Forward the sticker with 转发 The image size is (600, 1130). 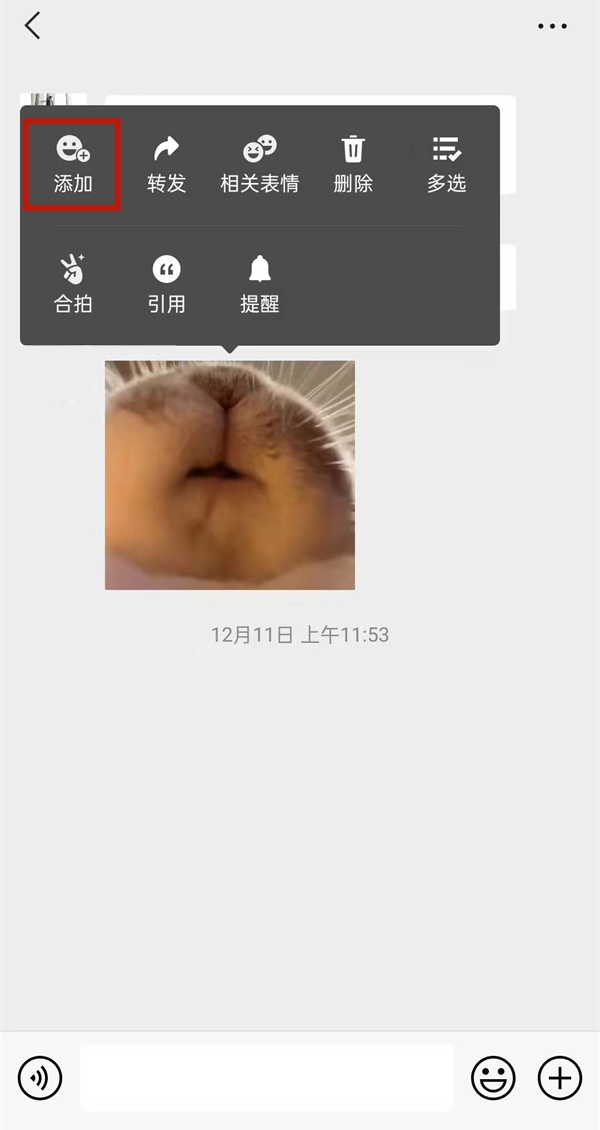click(x=166, y=165)
